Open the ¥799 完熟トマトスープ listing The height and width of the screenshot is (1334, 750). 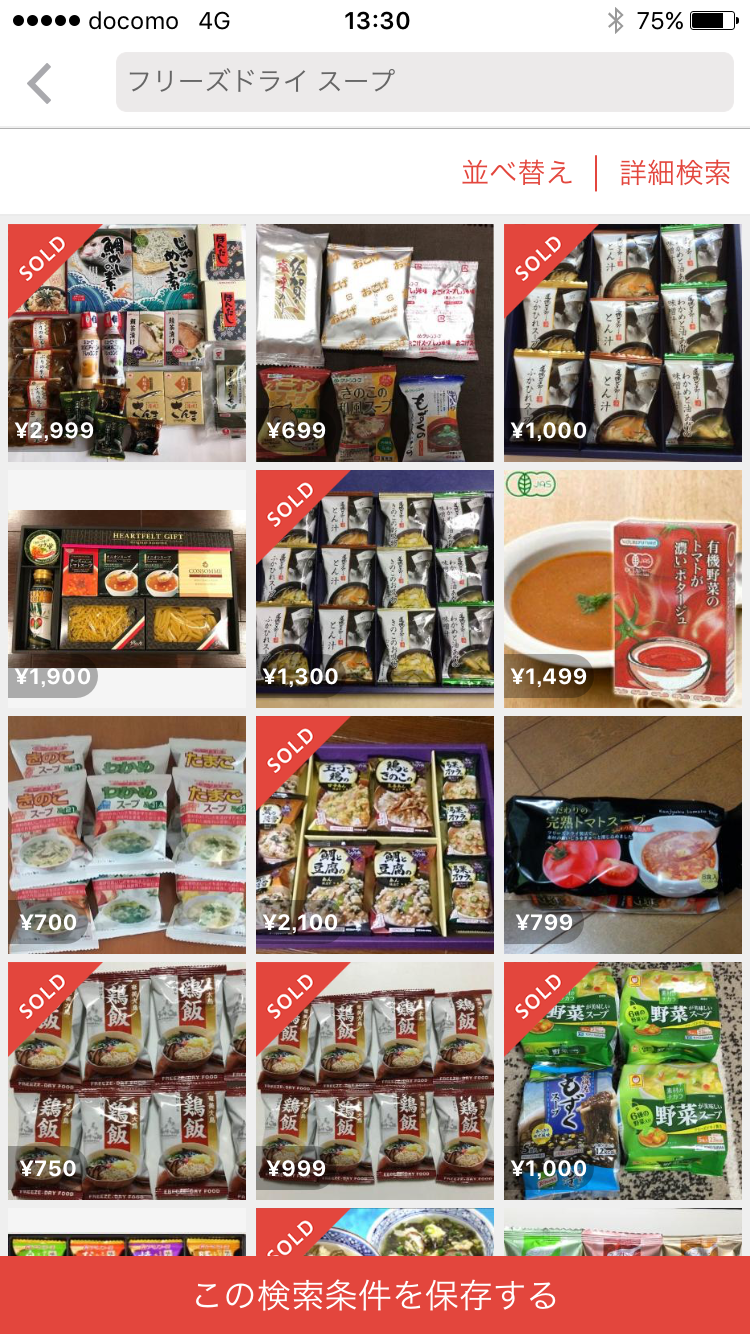pyautogui.click(x=623, y=835)
